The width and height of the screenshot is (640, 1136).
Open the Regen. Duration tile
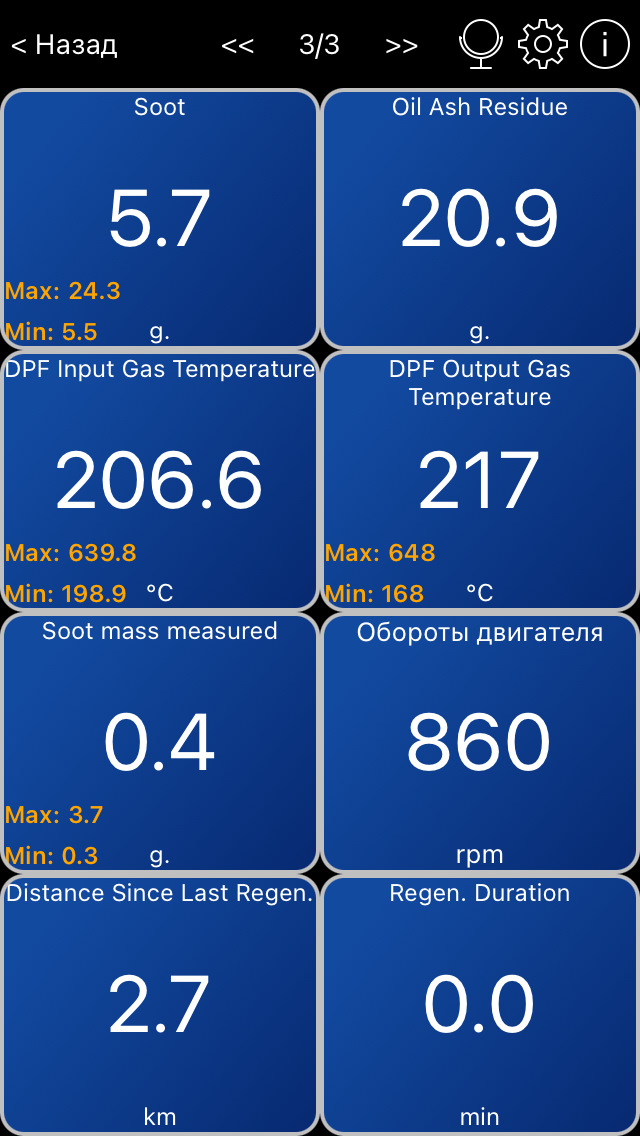tap(480, 1006)
